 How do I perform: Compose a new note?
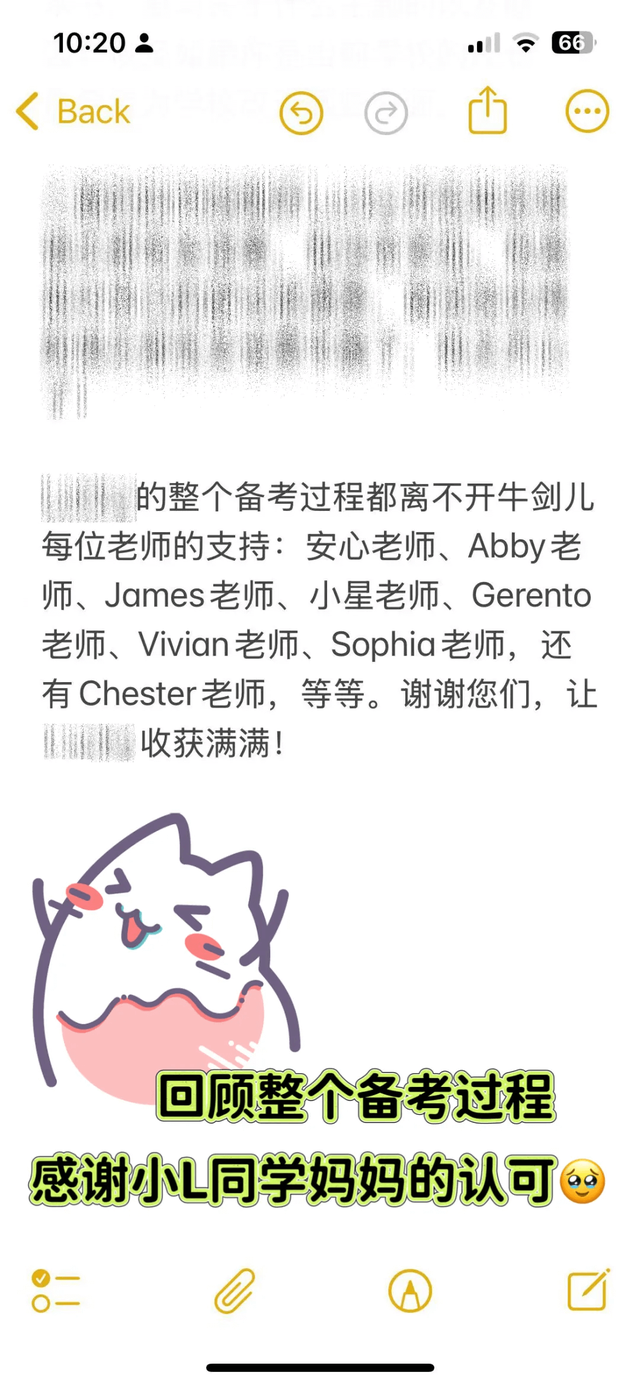pyautogui.click(x=588, y=1290)
